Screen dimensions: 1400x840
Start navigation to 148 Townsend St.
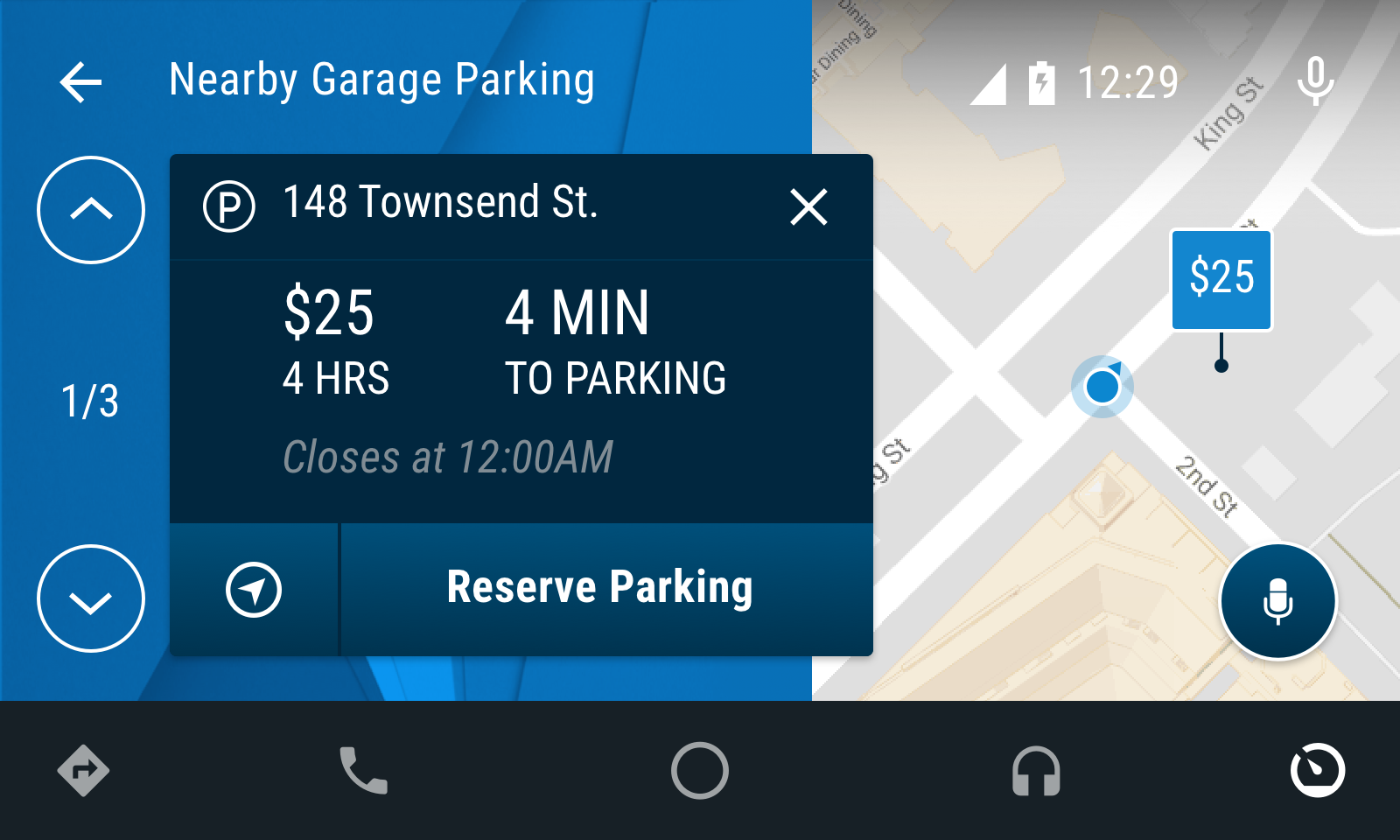(x=254, y=590)
